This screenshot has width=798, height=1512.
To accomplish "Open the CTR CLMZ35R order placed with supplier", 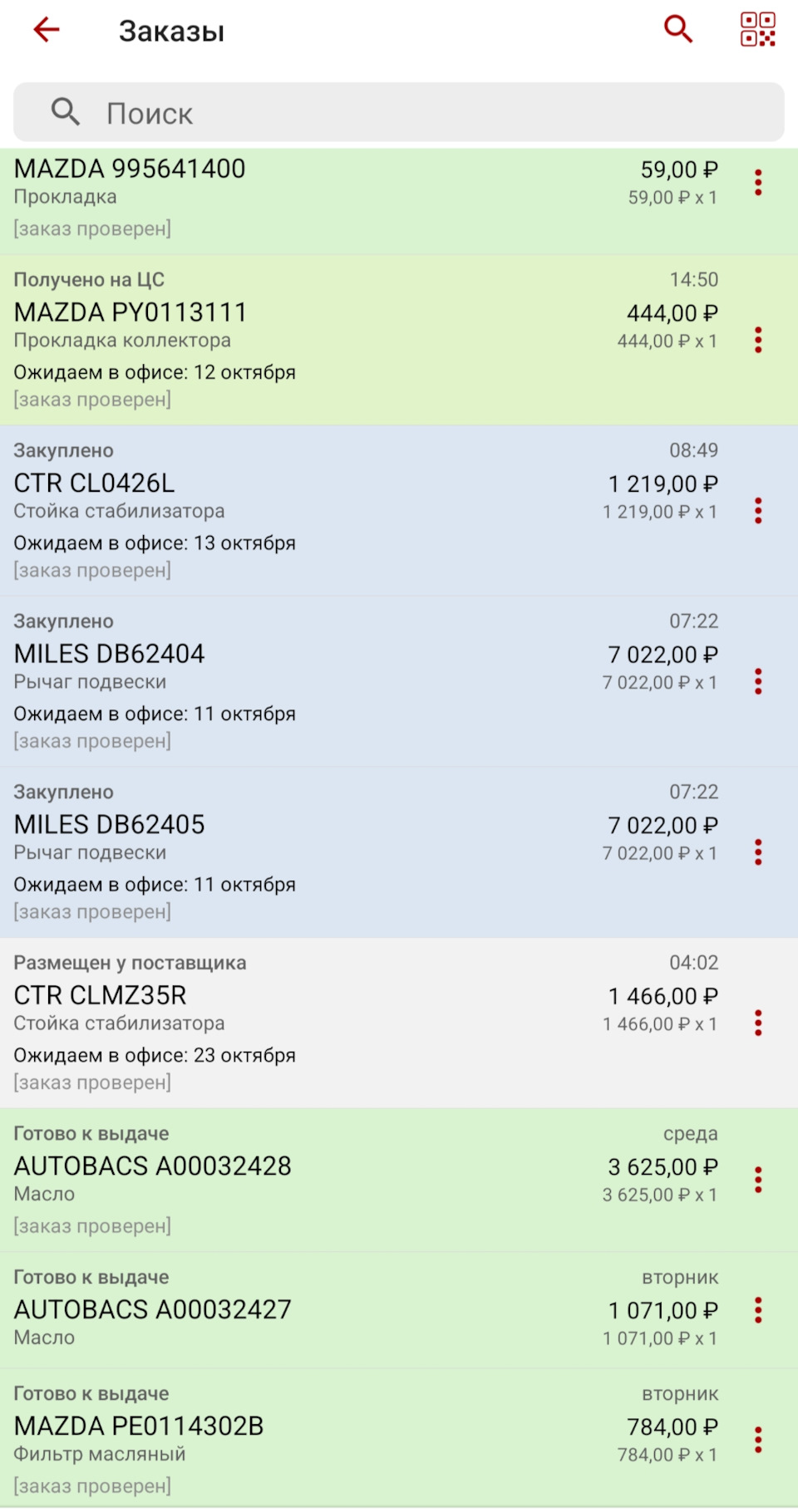I will point(332,1022).
